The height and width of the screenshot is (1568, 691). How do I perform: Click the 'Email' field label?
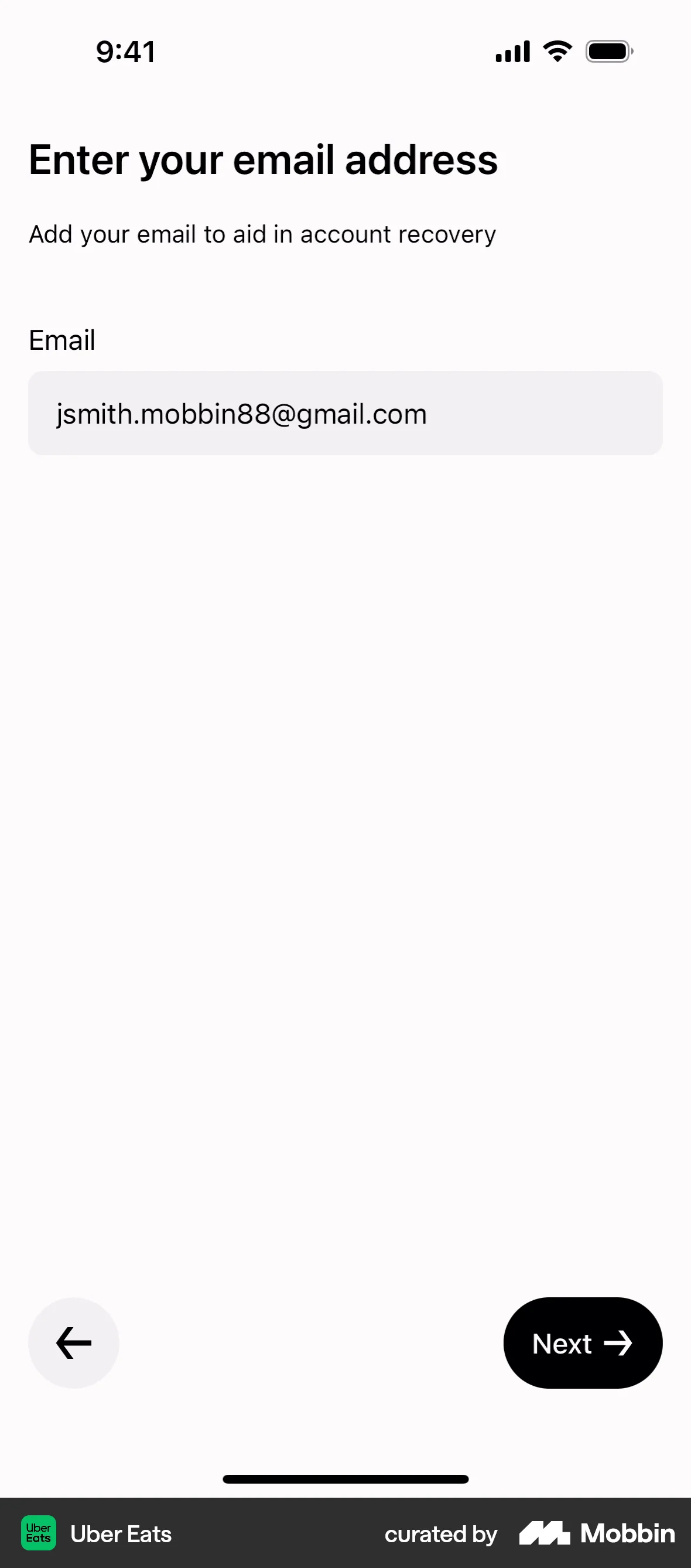tap(61, 340)
